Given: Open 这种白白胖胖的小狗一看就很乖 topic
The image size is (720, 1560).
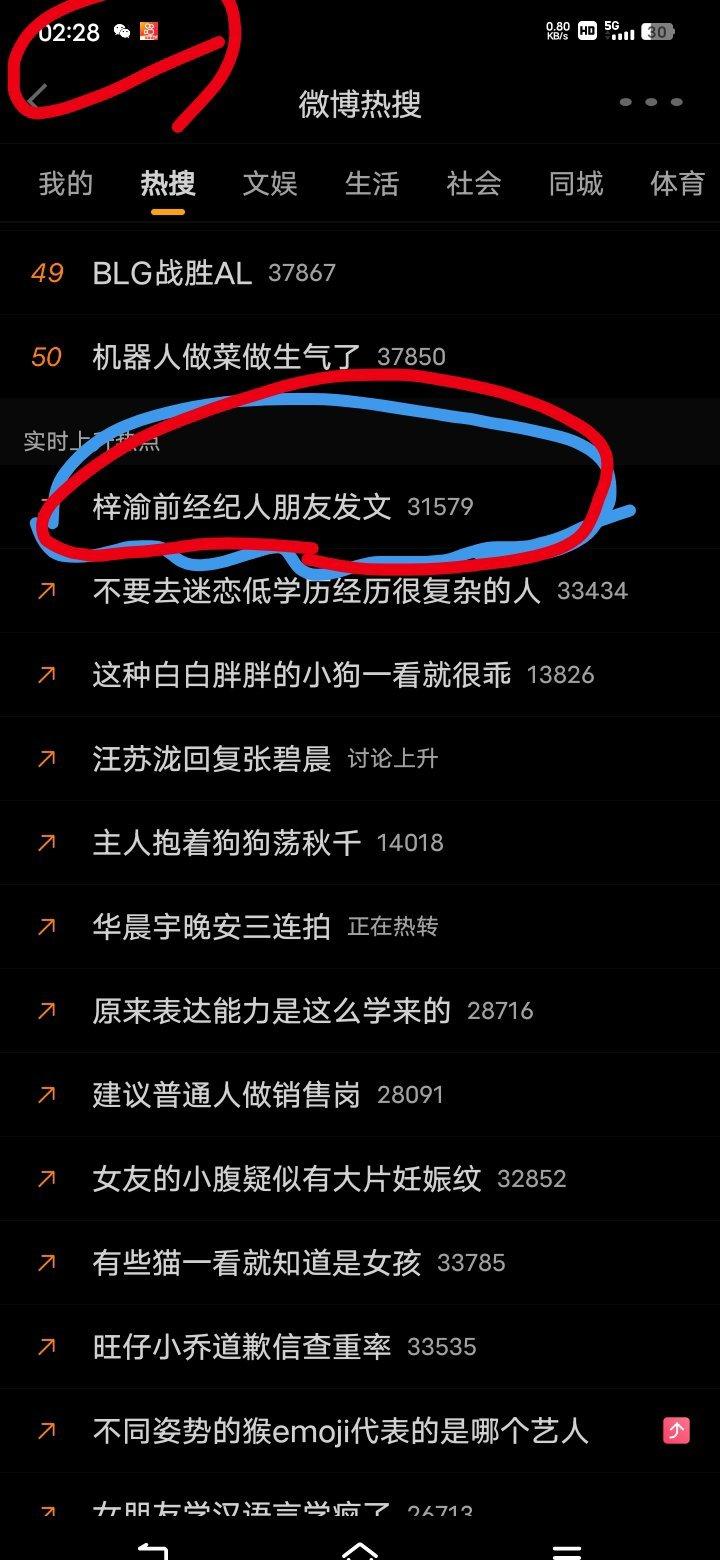Looking at the screenshot, I should tap(301, 675).
